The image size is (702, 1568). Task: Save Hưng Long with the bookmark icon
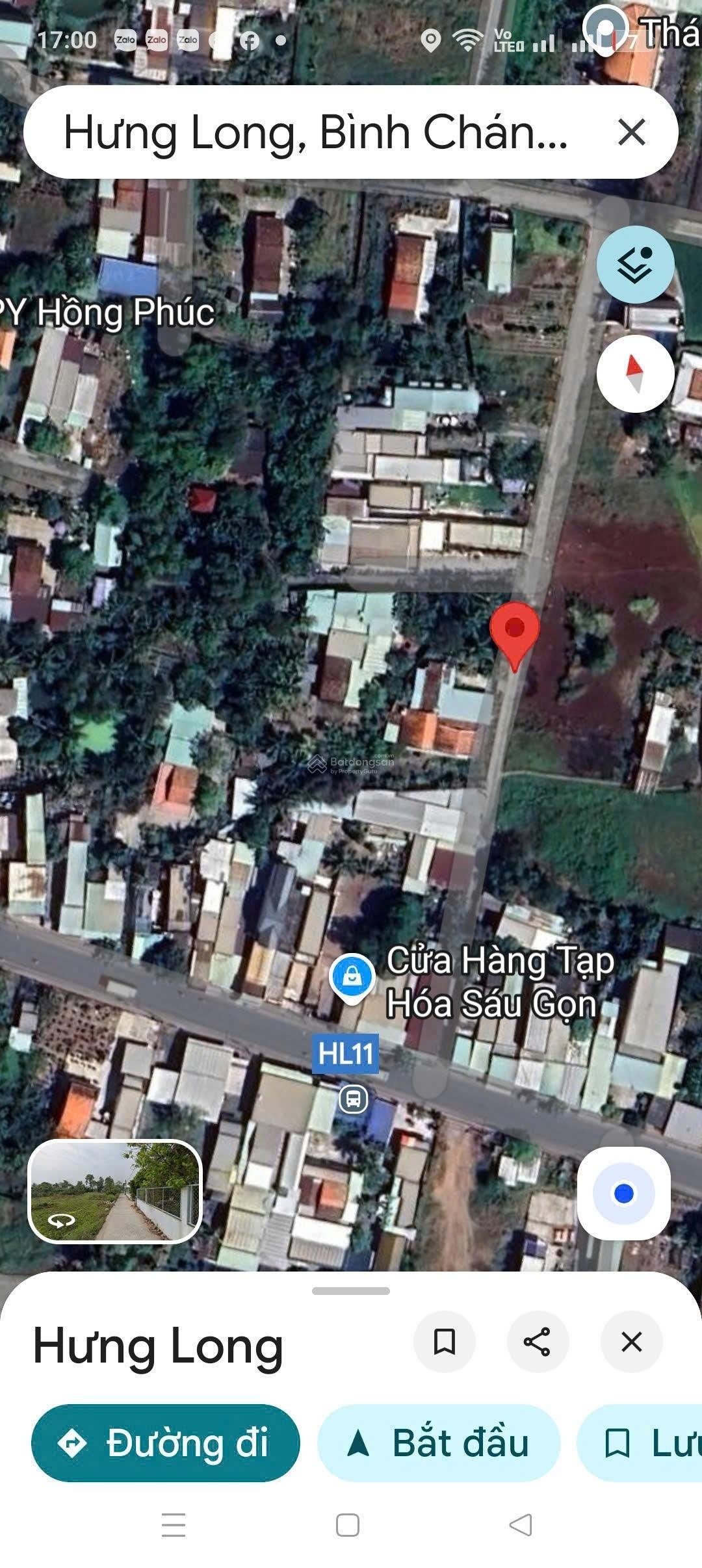tap(445, 1341)
